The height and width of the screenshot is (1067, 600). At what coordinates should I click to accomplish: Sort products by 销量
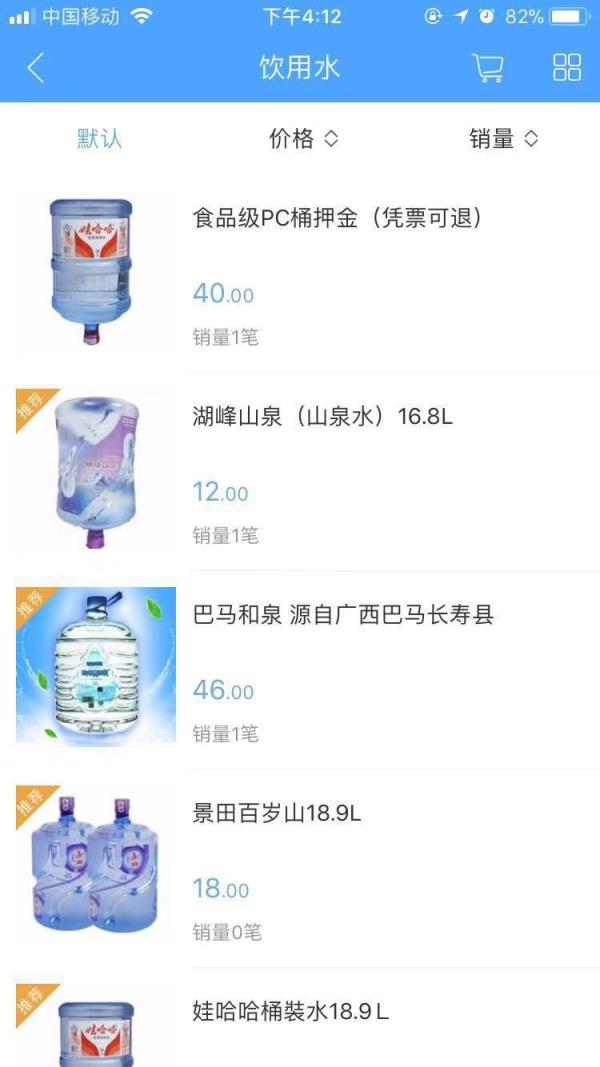click(503, 139)
